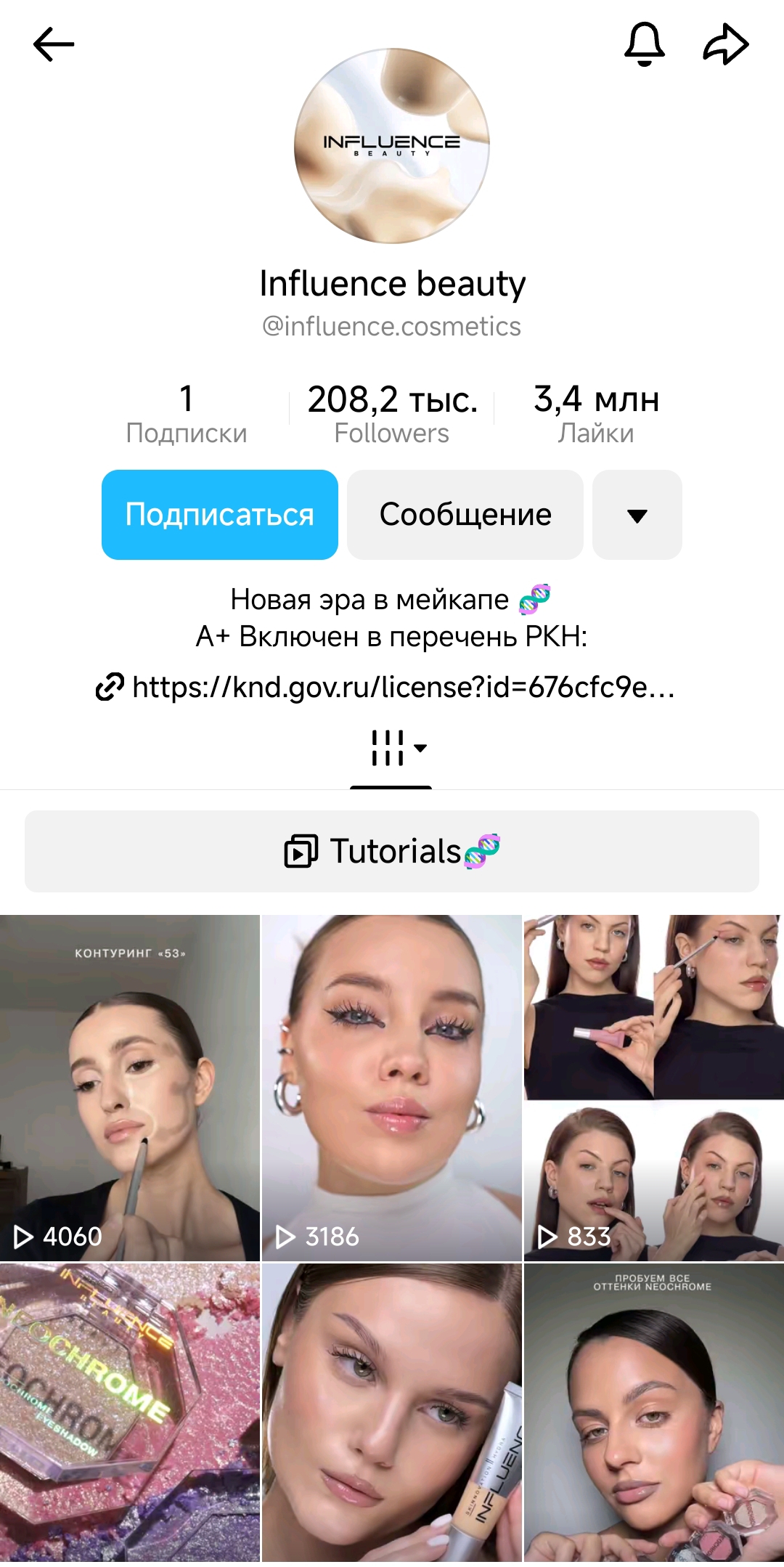Play the video with 4060 views
The image size is (784, 1567).
click(x=130, y=1088)
